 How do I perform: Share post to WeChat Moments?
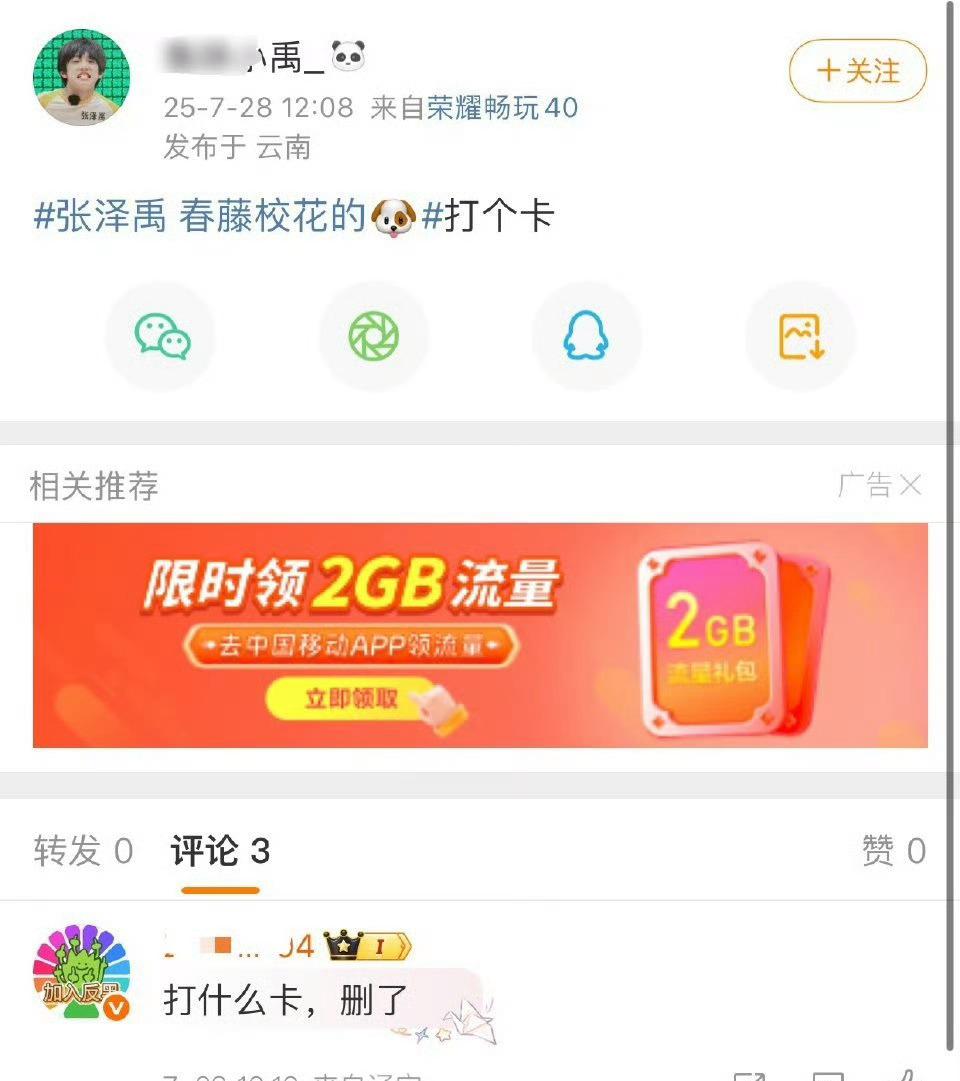374,337
